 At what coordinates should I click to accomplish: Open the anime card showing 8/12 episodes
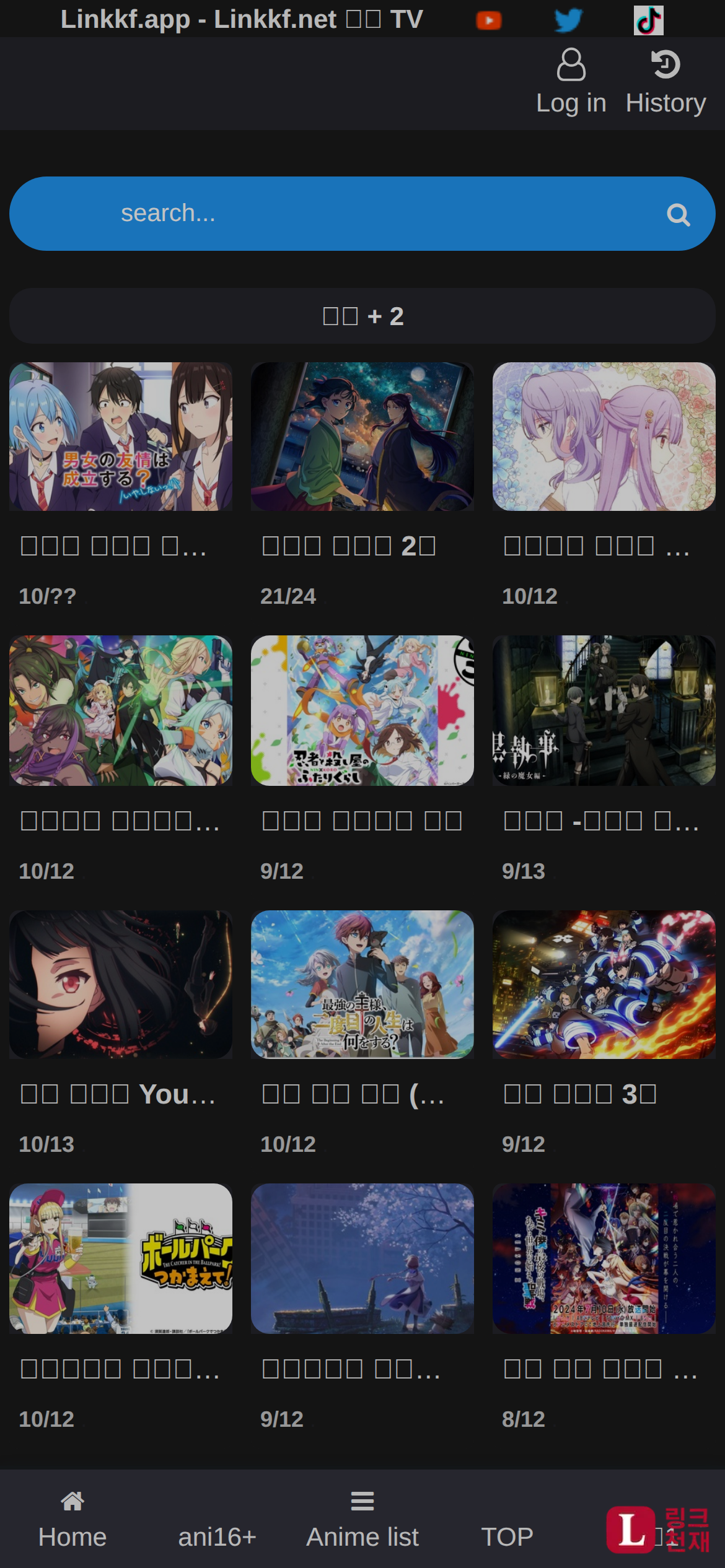pyautogui.click(x=604, y=1258)
